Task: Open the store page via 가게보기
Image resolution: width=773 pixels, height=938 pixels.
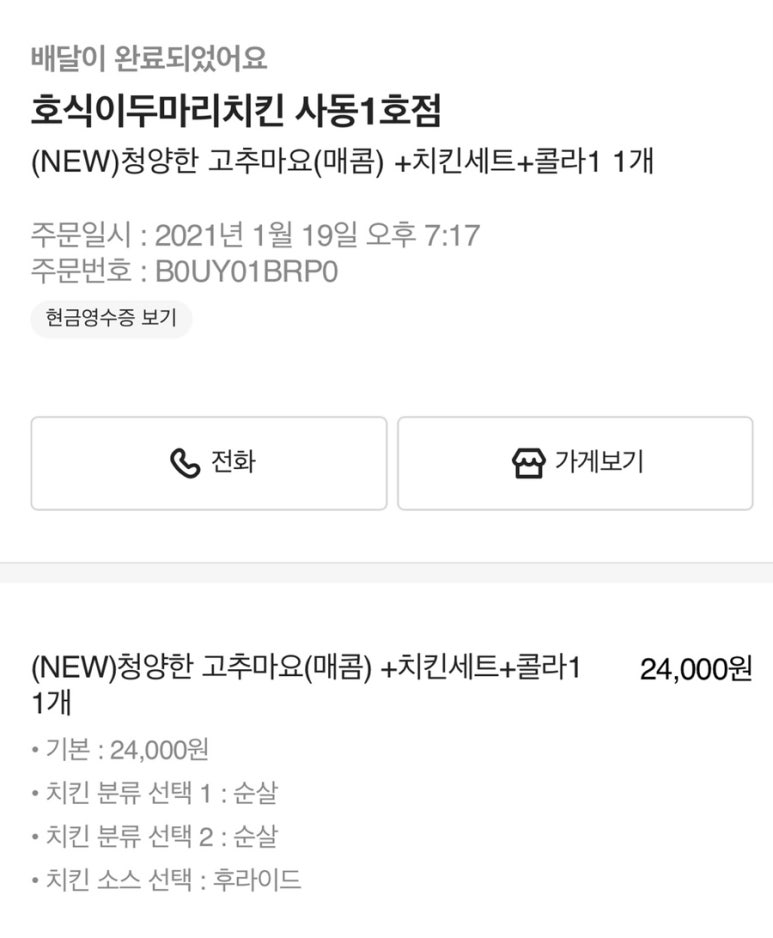Action: 575,463
